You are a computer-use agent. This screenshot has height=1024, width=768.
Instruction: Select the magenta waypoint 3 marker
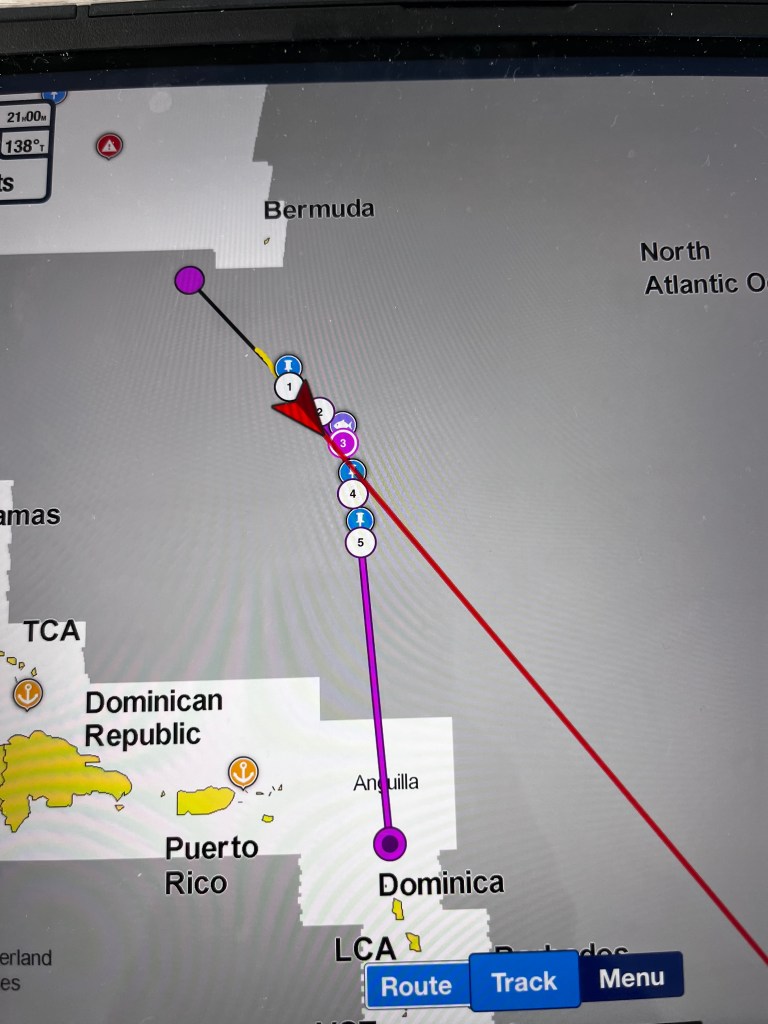(343, 441)
